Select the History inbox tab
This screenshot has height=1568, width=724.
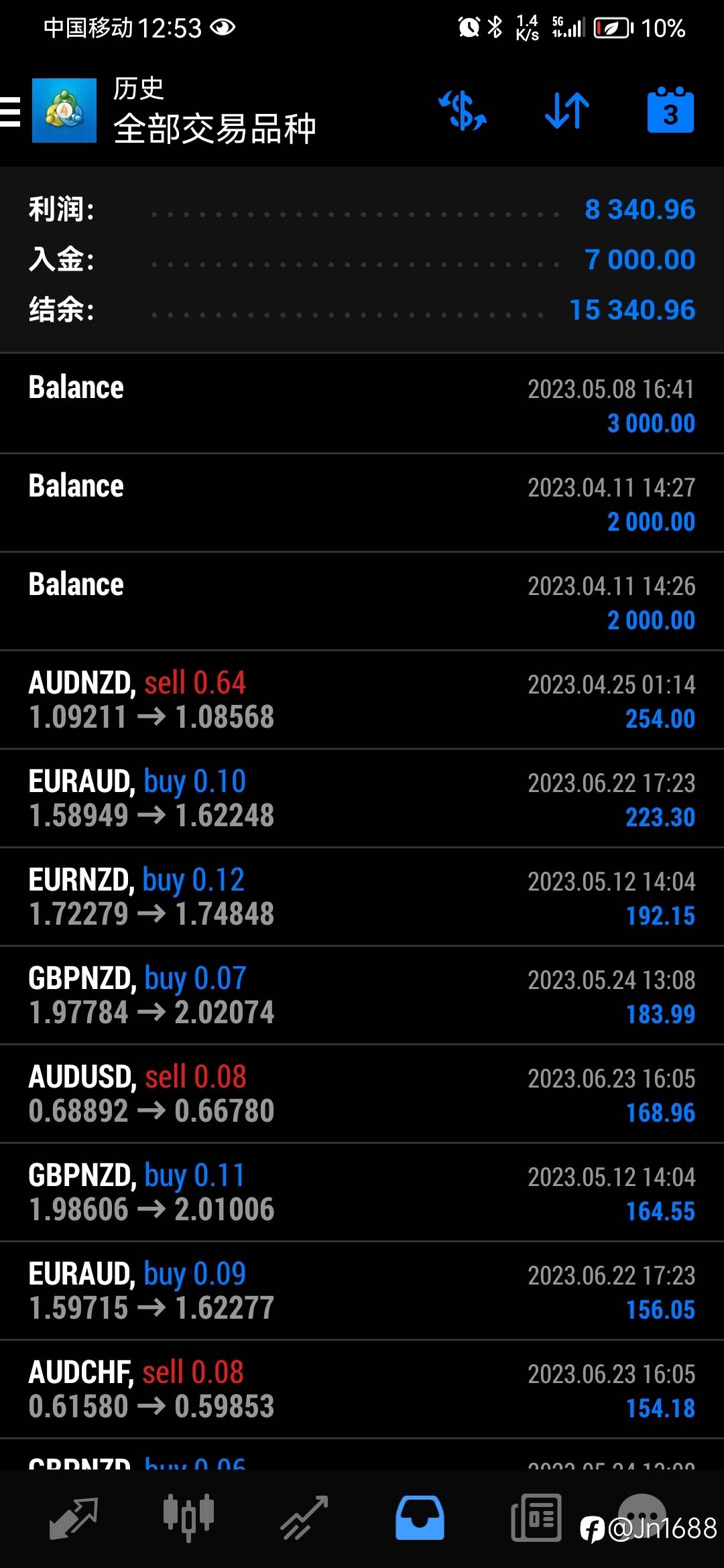coord(420,1517)
